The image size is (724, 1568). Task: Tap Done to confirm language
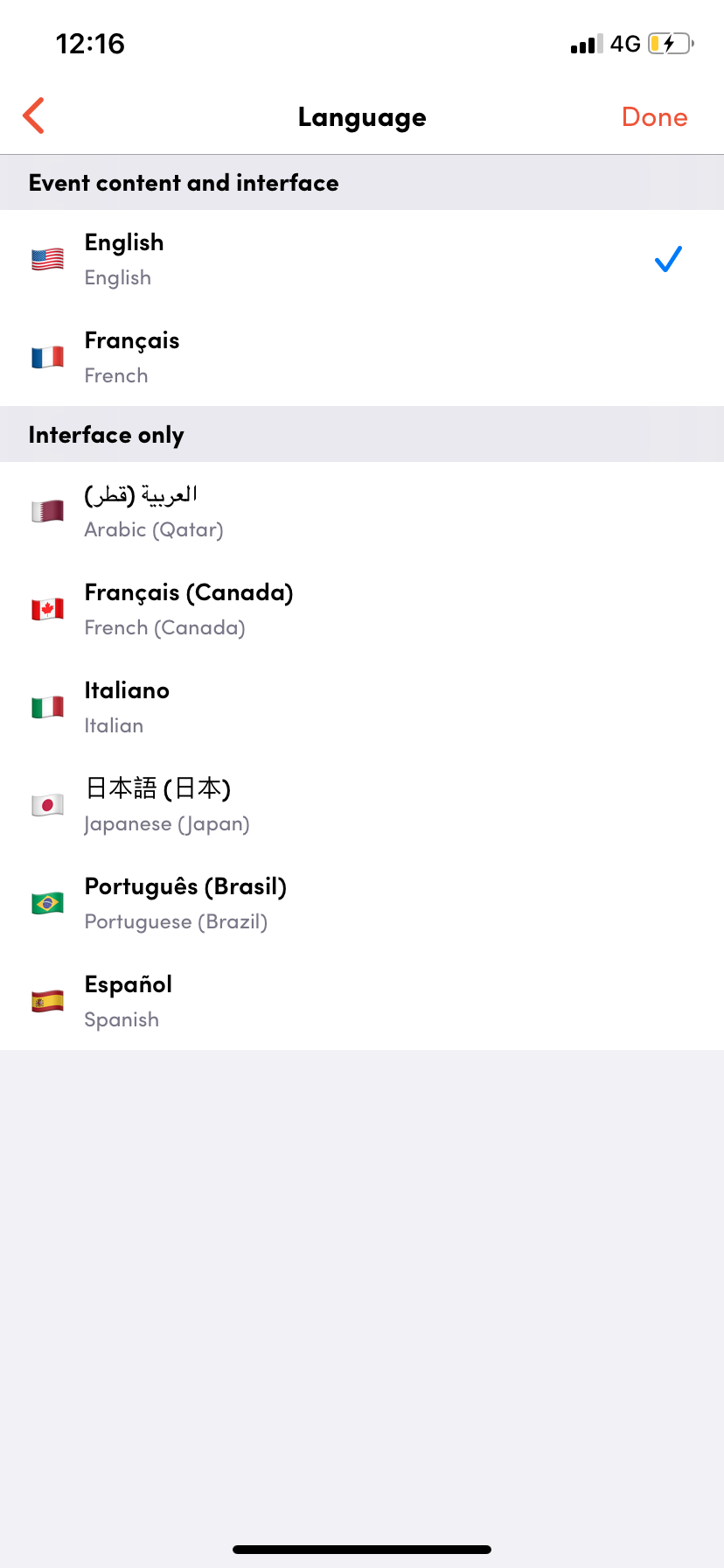[x=654, y=117]
